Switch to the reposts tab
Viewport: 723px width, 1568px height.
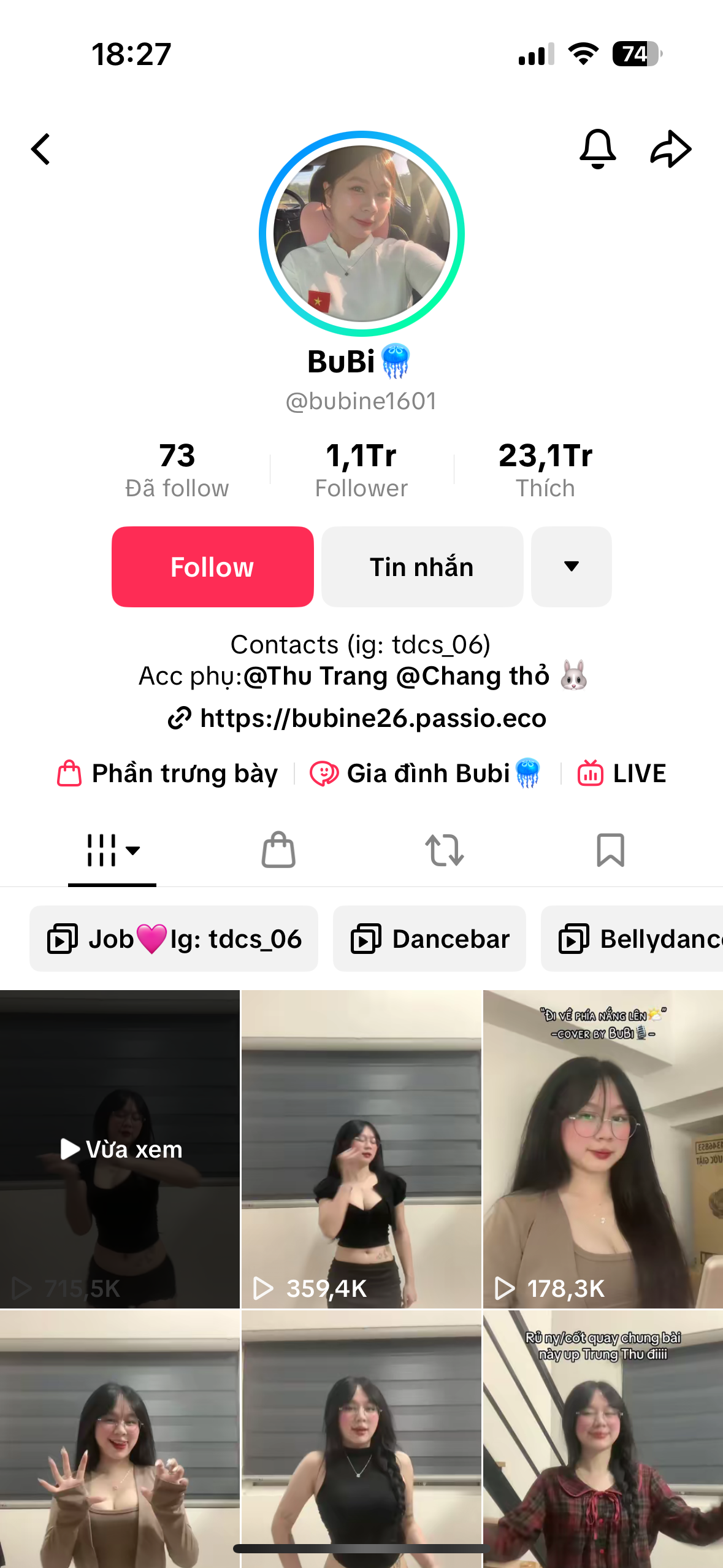(x=444, y=850)
